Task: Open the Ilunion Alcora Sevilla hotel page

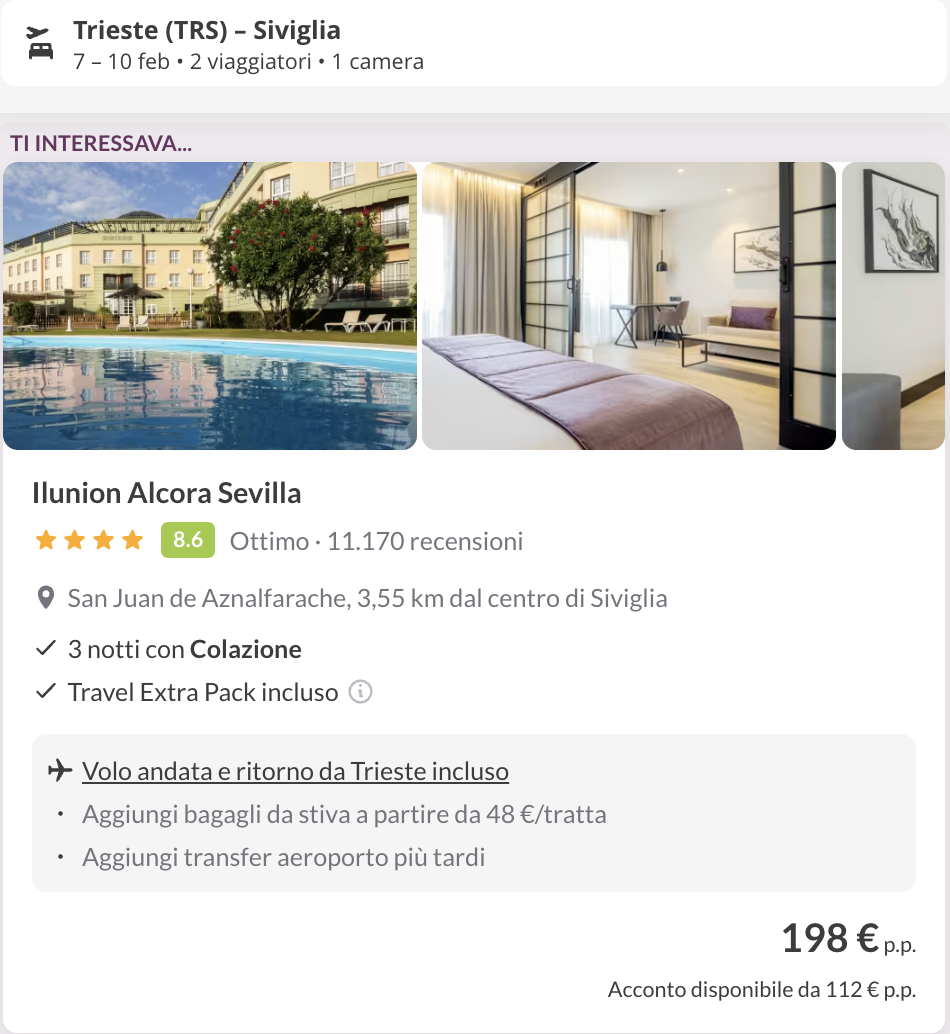Action: click(x=168, y=493)
